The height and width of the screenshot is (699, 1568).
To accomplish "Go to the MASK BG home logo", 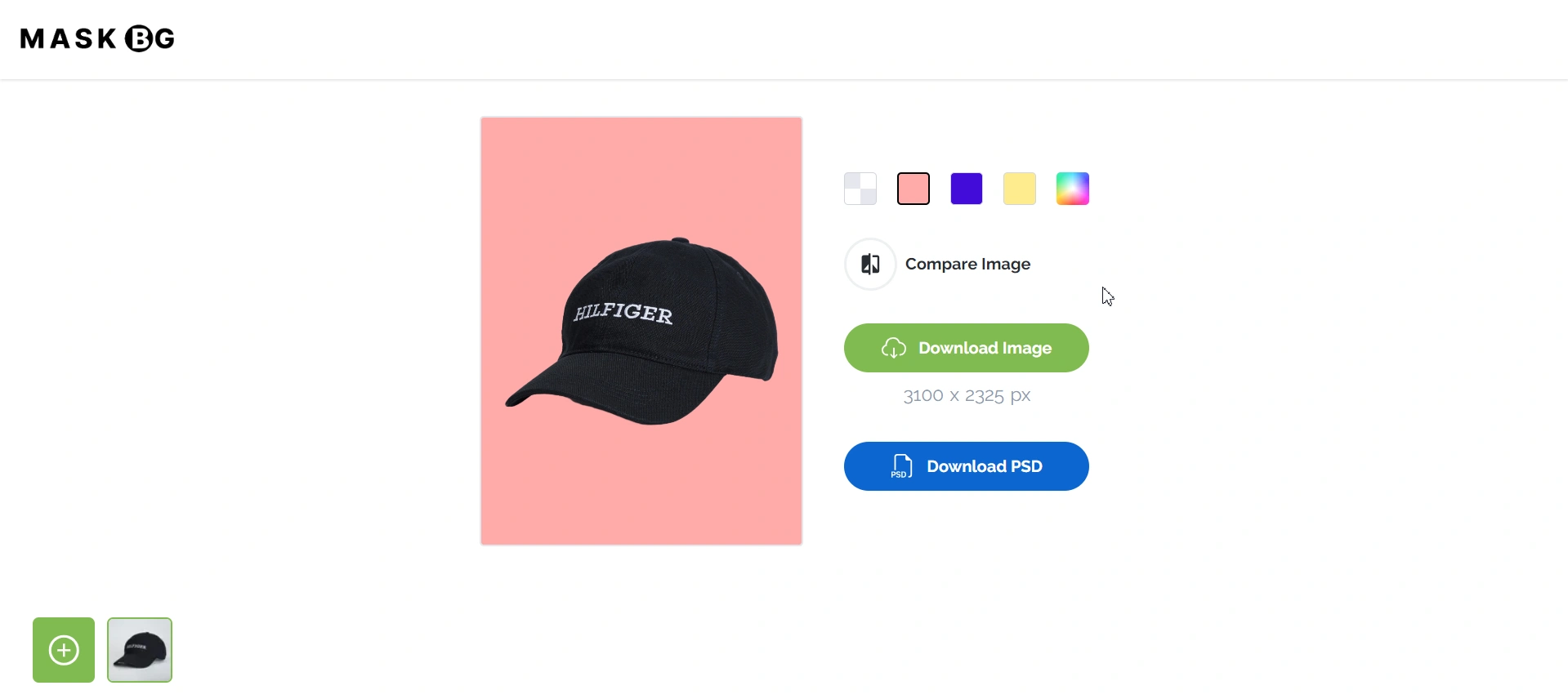I will tap(97, 38).
